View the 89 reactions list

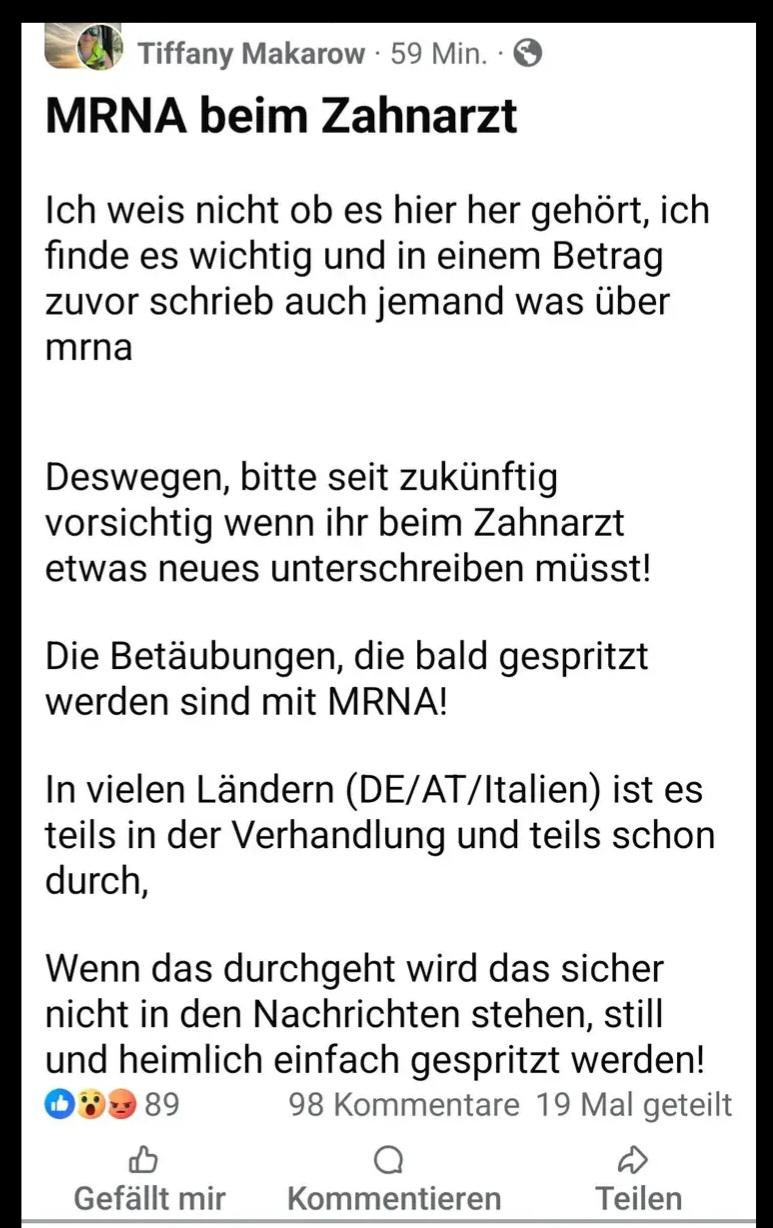(112, 1105)
